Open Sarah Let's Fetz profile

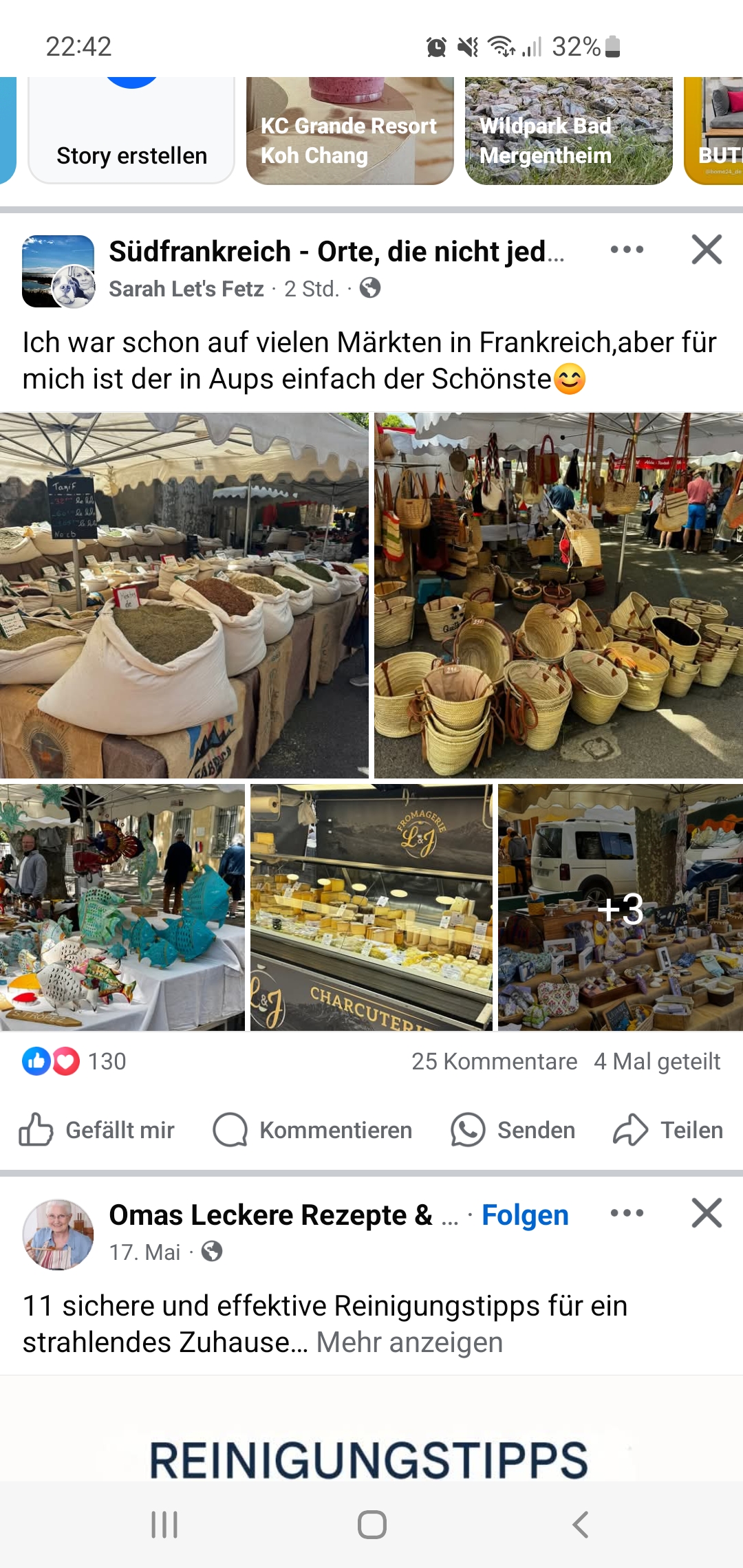tap(186, 289)
